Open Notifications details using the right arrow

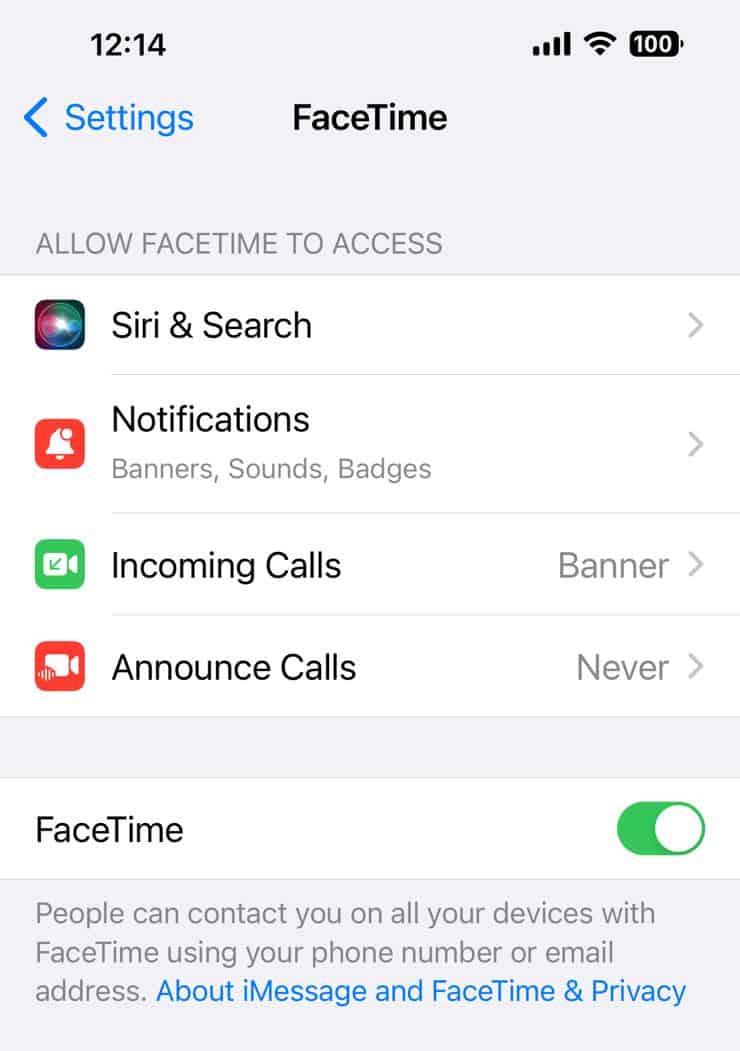(696, 444)
